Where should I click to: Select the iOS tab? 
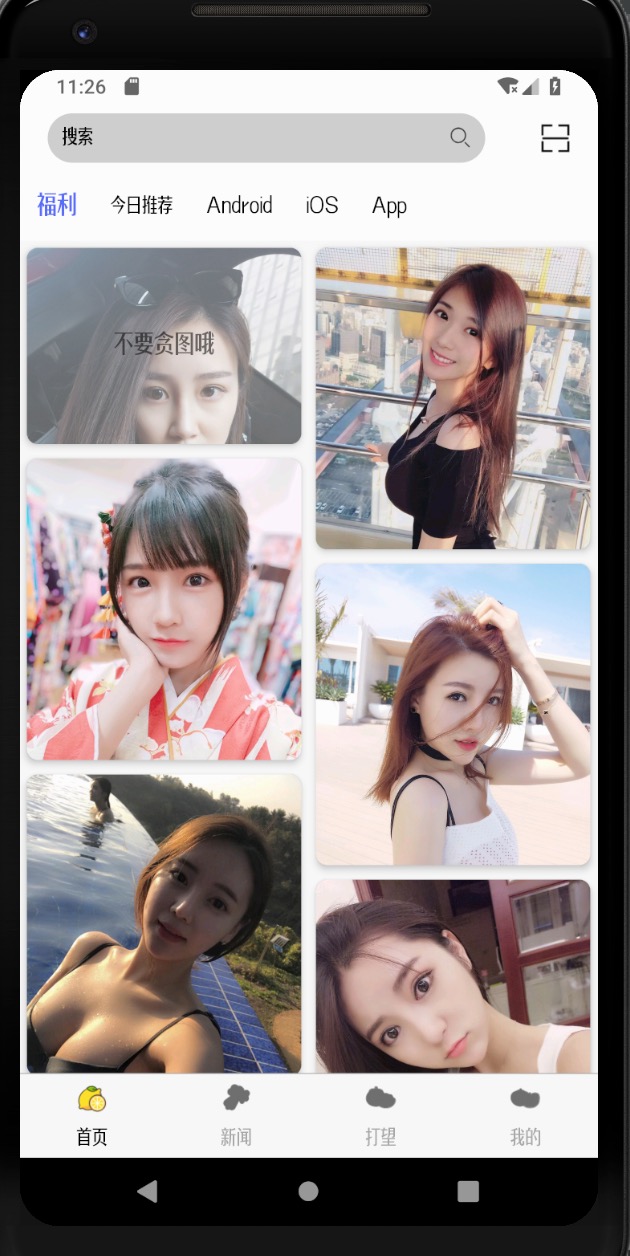(322, 206)
